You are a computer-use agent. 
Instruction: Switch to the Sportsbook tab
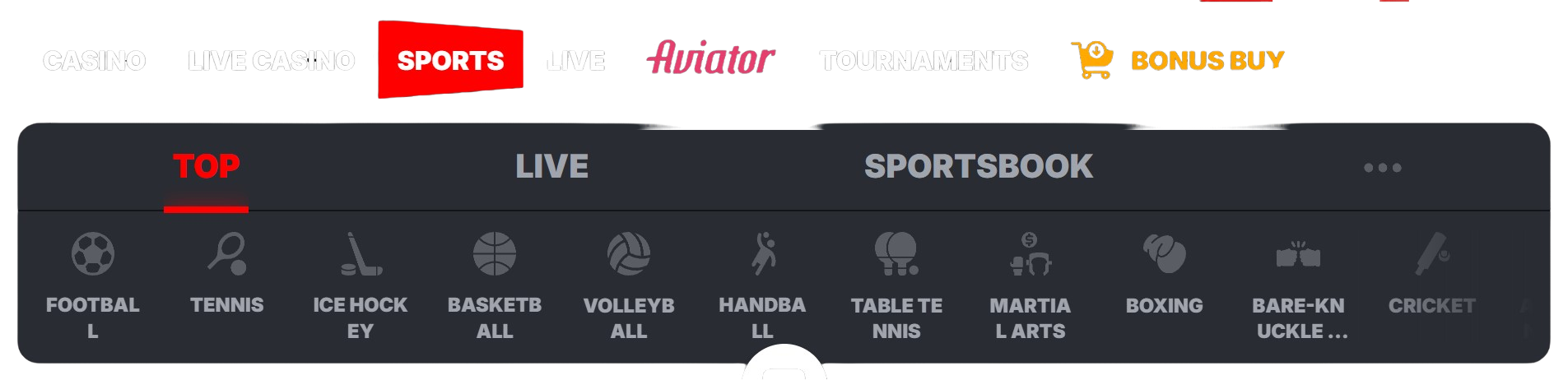point(978,167)
